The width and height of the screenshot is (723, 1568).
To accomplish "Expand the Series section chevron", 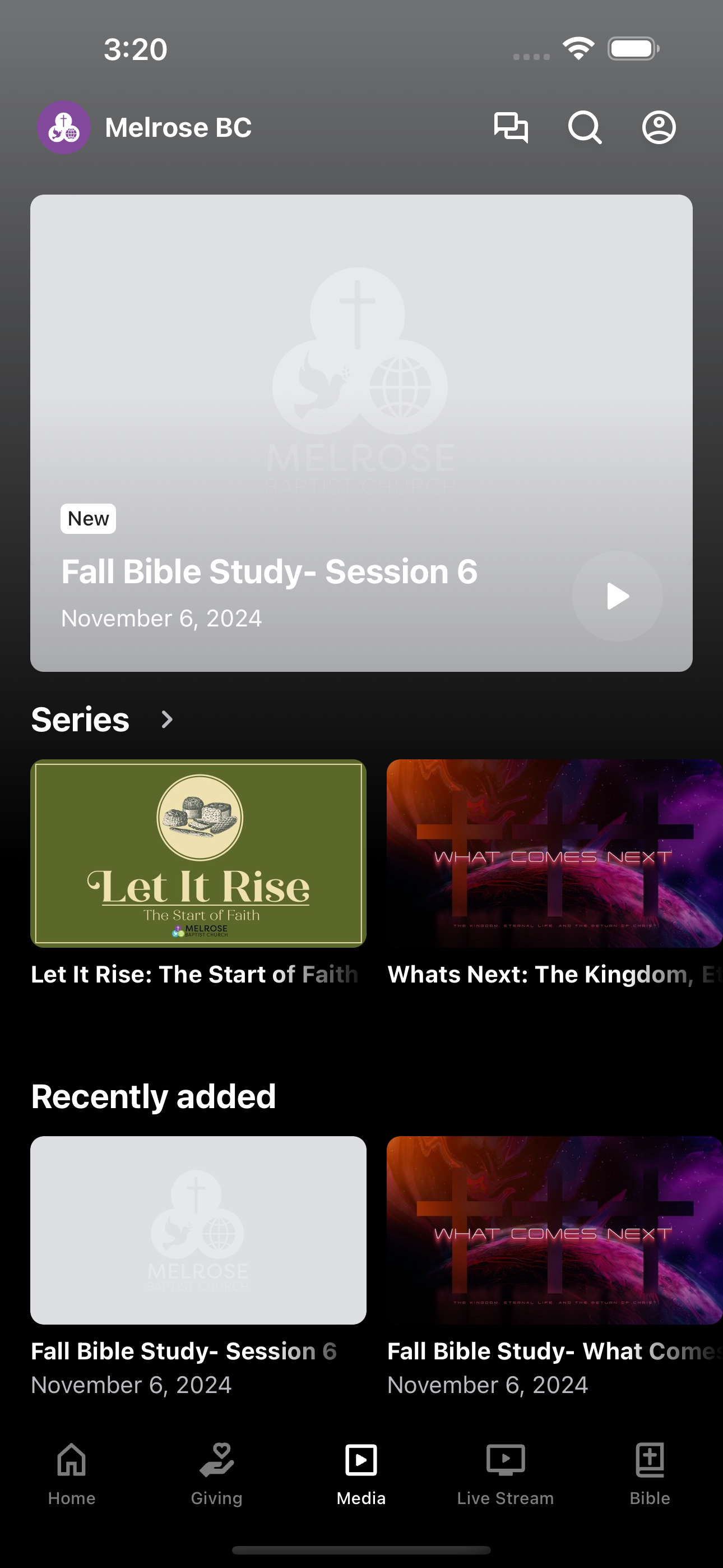I will point(167,720).
